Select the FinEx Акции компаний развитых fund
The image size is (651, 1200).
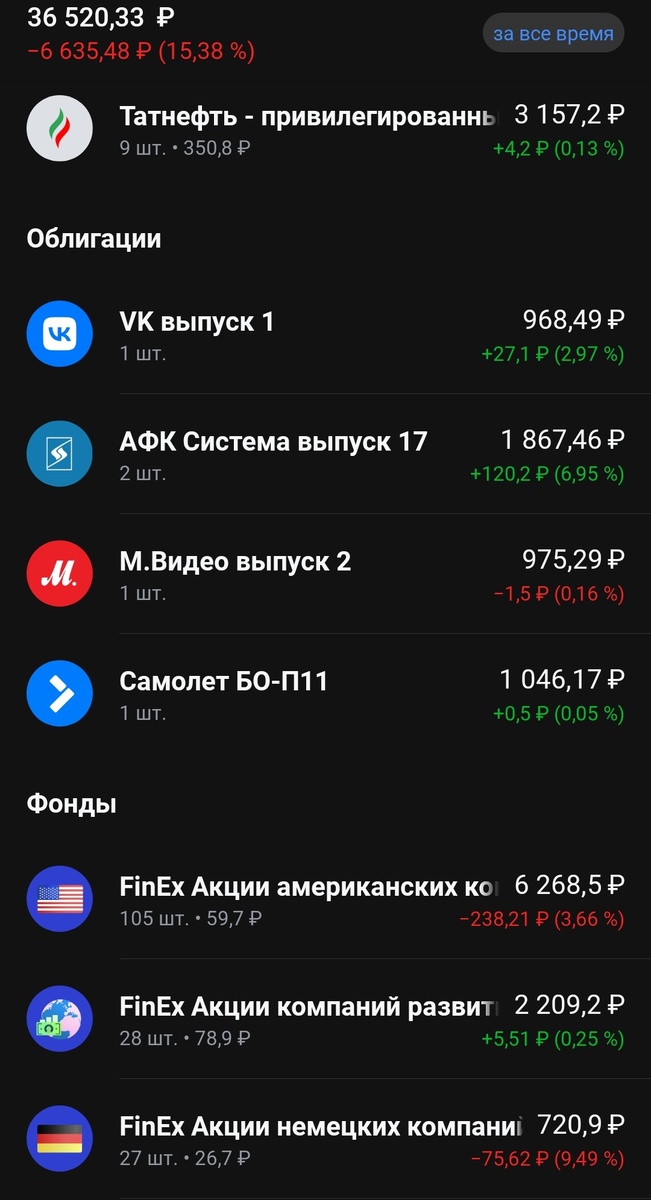325,1019
